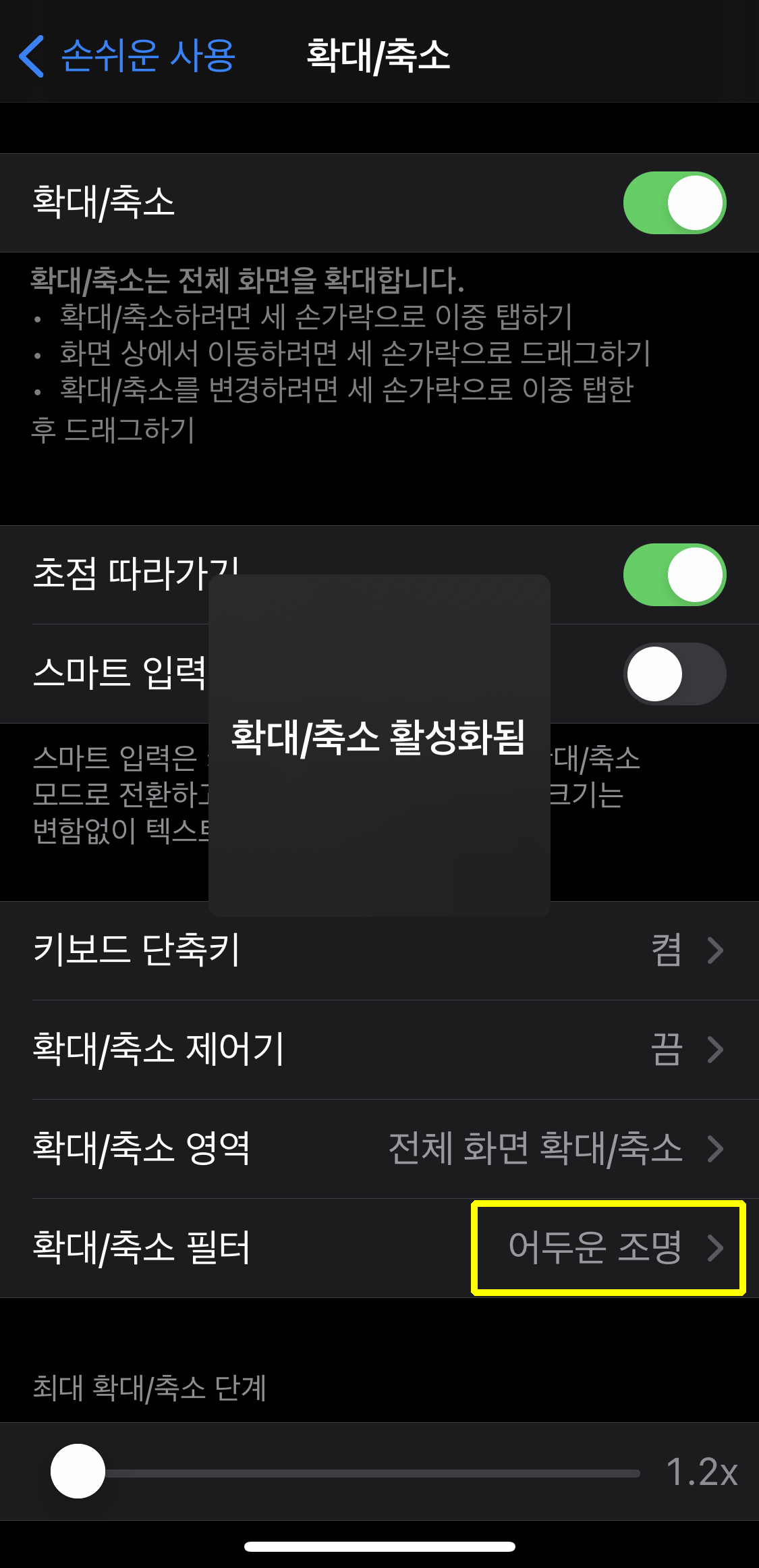Image resolution: width=759 pixels, height=1568 pixels.
Task: Turn off 초점 따라가기
Action: coord(675,574)
